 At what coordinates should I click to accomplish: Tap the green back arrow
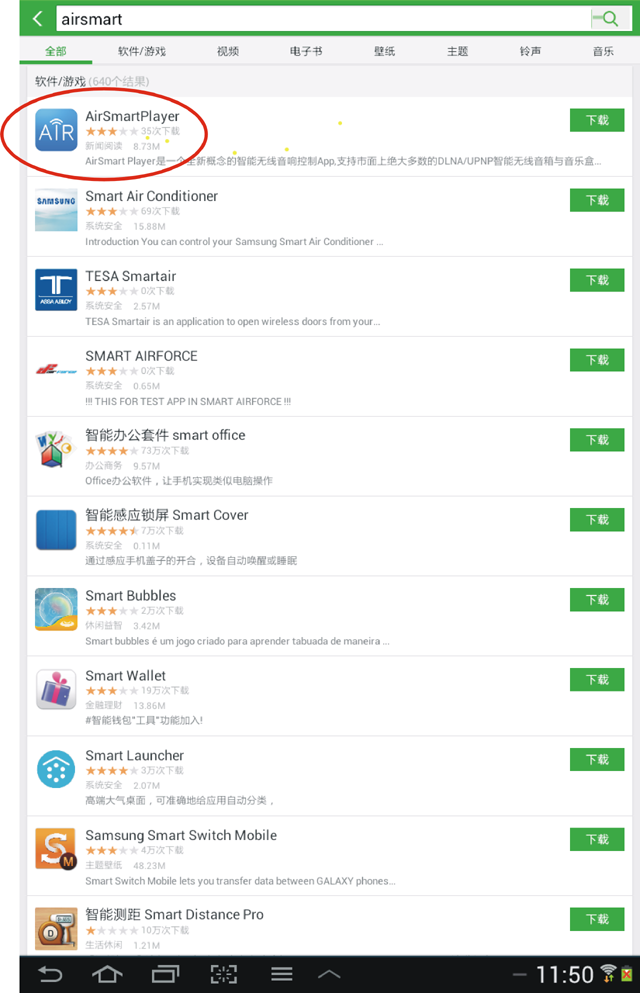[39, 19]
